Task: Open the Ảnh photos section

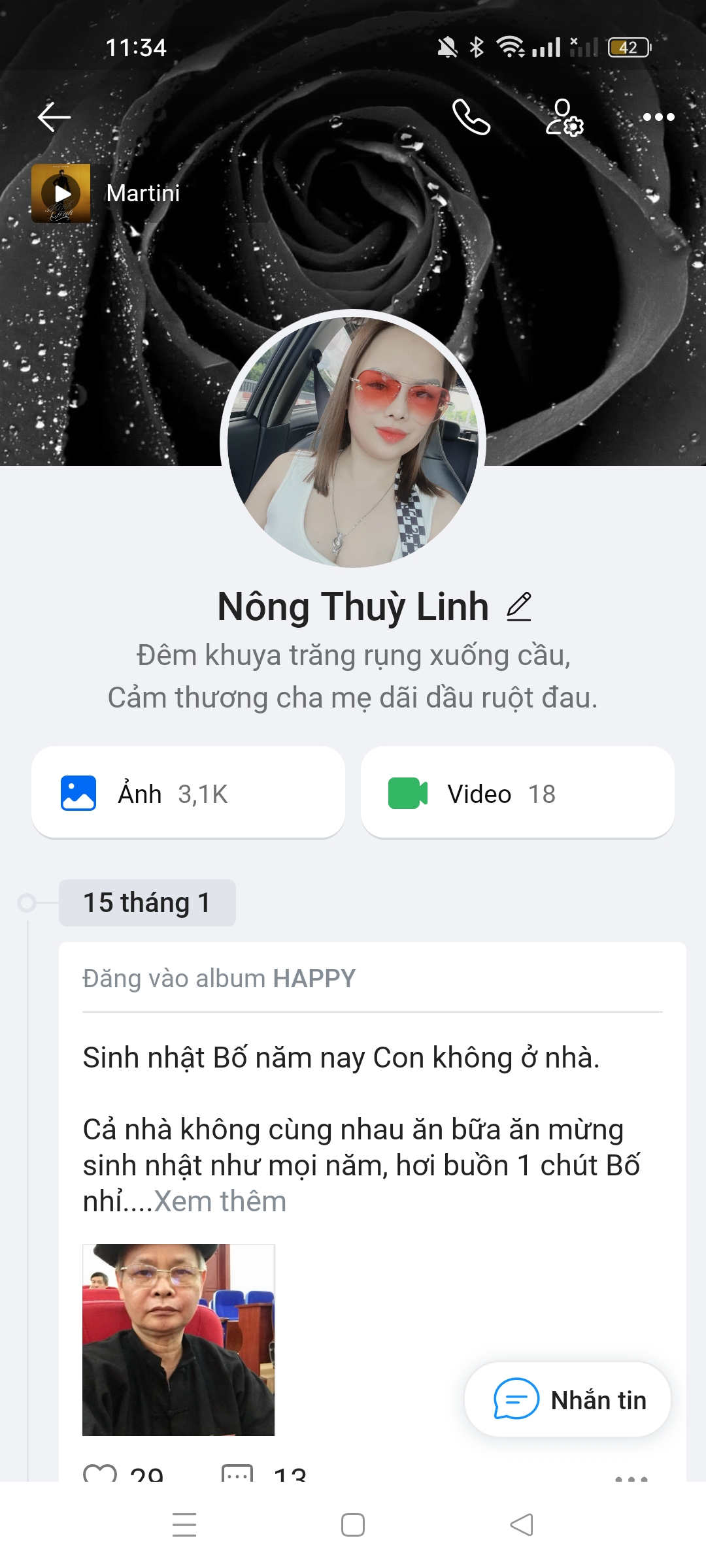Action: (x=188, y=793)
